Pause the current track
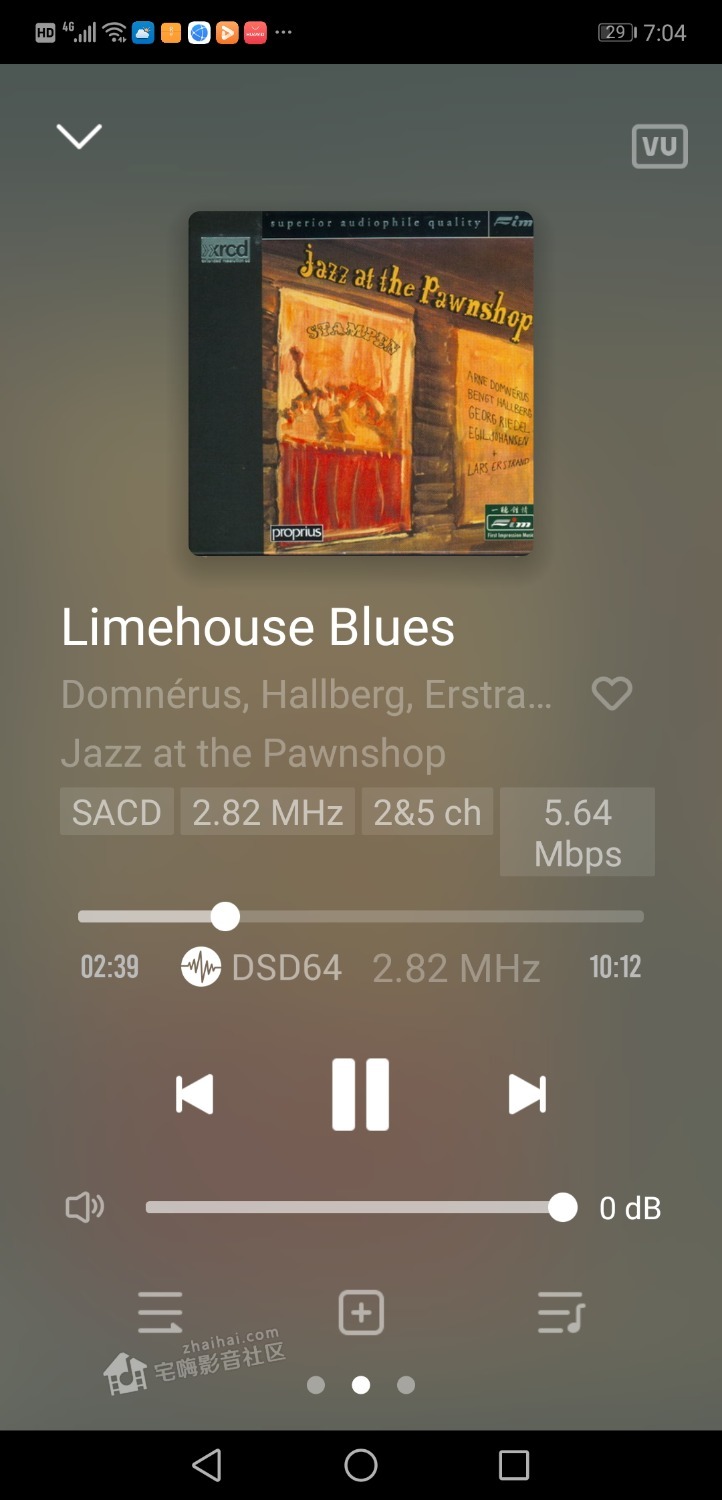This screenshot has width=722, height=1500. [360, 1094]
